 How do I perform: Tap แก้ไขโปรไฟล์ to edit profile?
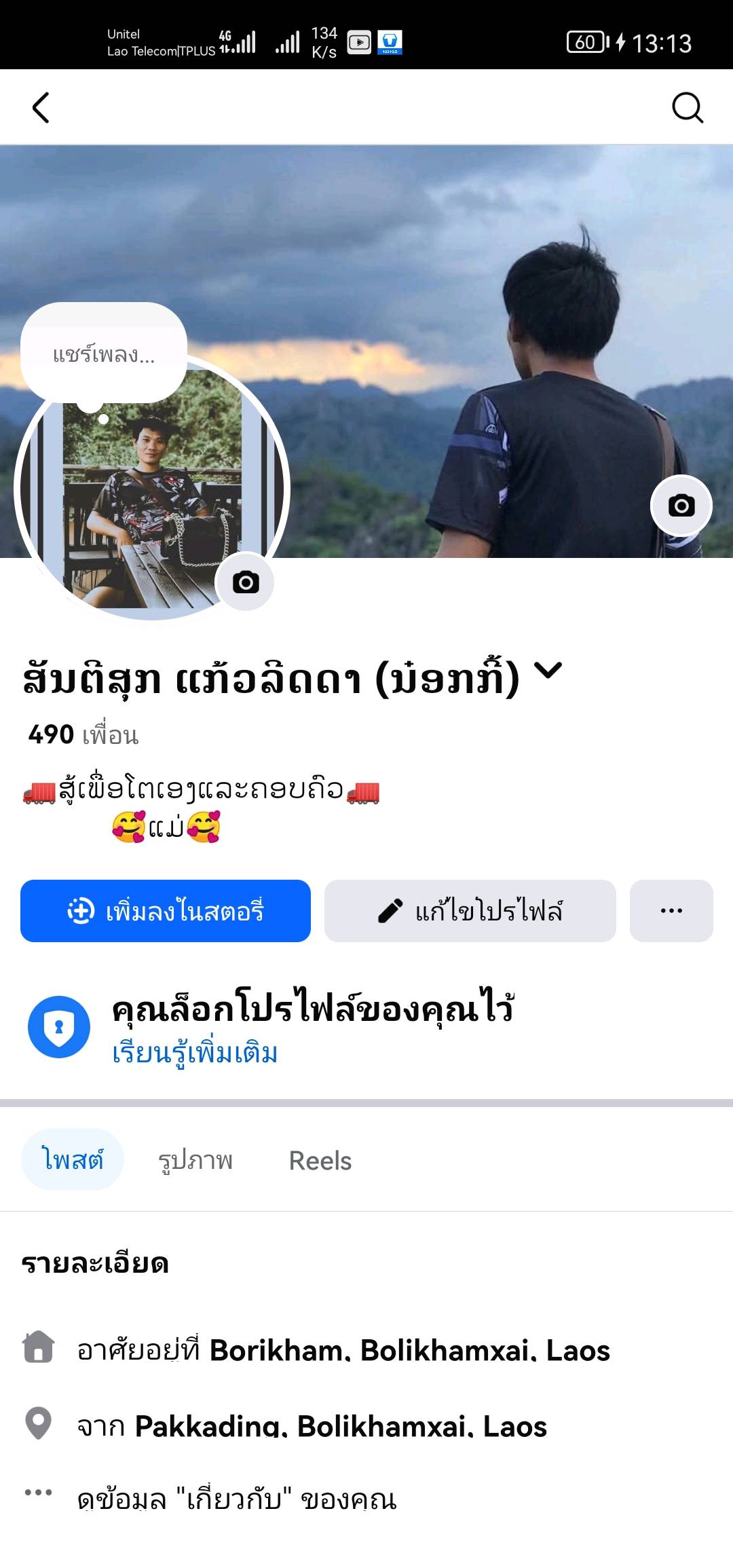(470, 911)
